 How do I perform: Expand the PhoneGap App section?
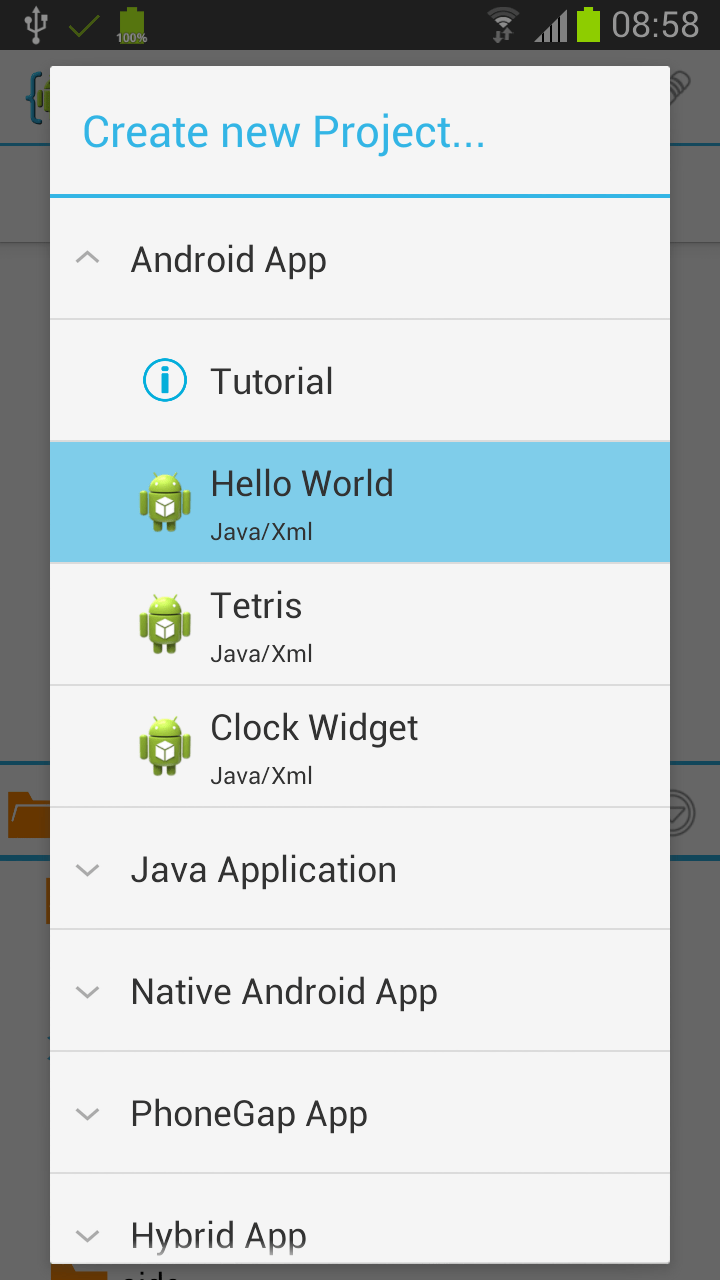point(360,1113)
